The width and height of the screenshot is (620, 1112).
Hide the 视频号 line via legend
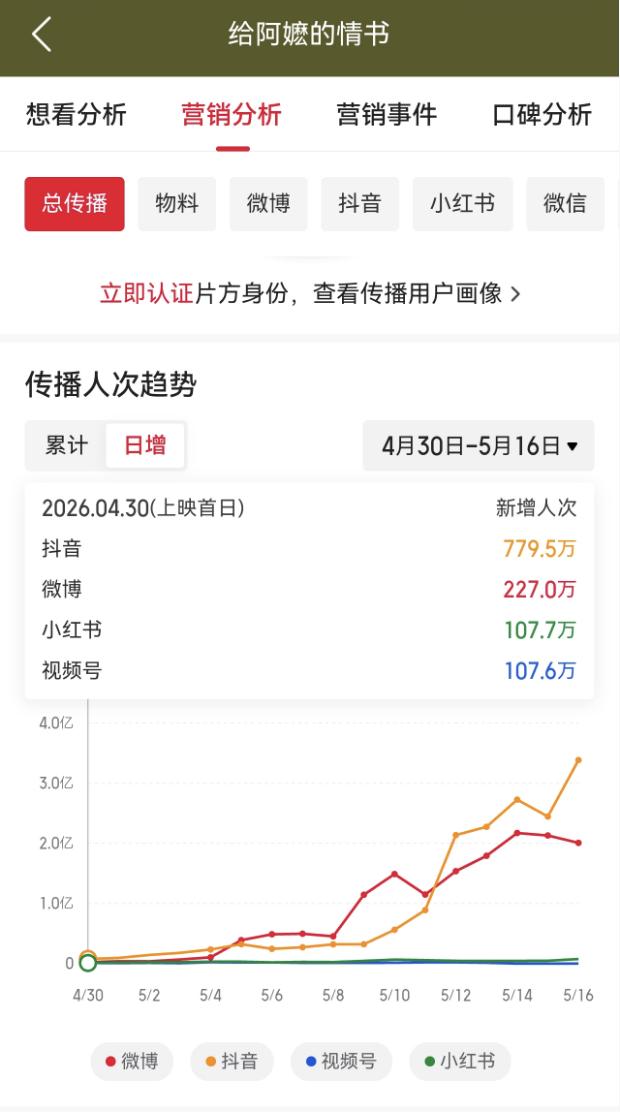coord(341,1062)
